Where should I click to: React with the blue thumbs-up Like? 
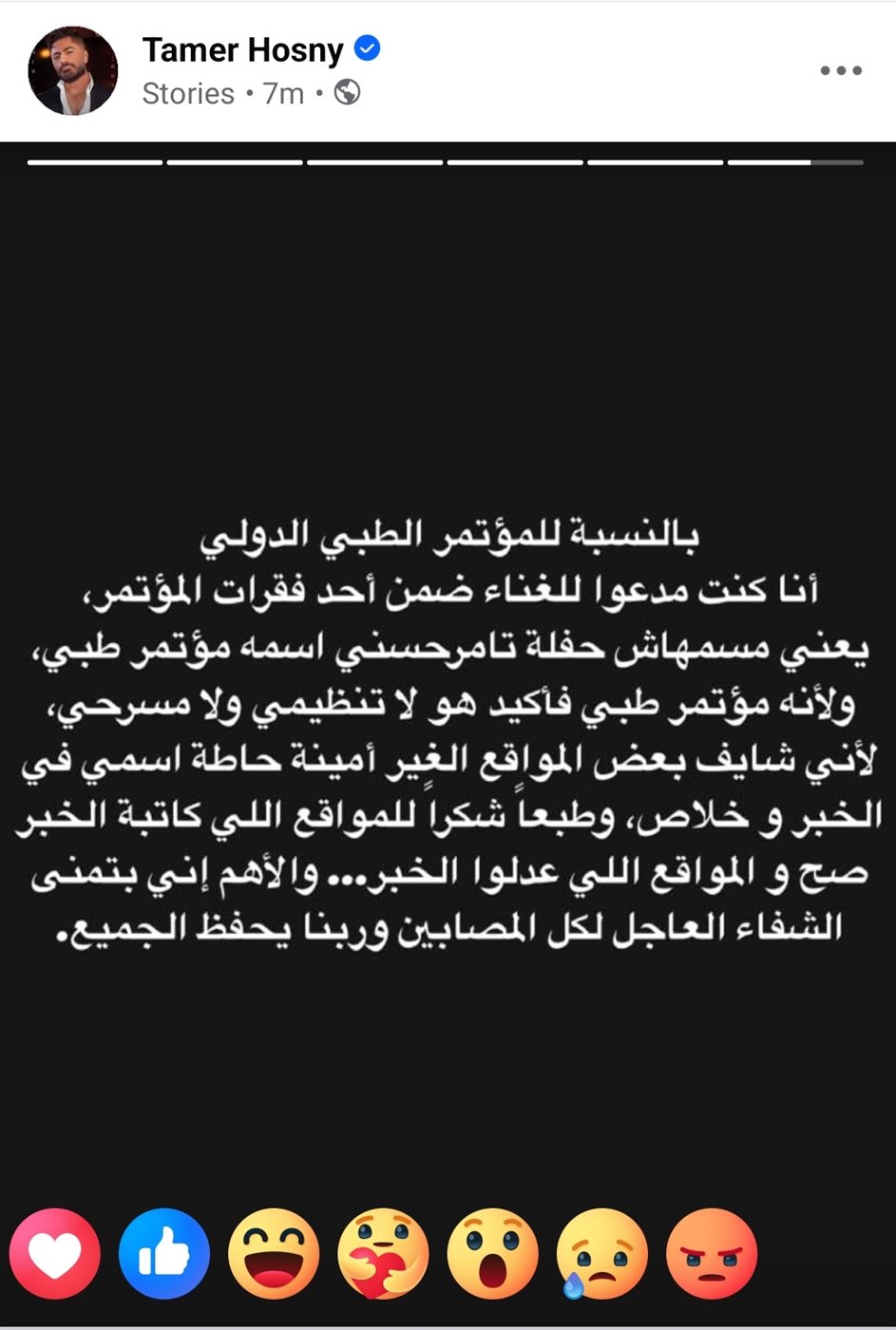click(164, 1254)
